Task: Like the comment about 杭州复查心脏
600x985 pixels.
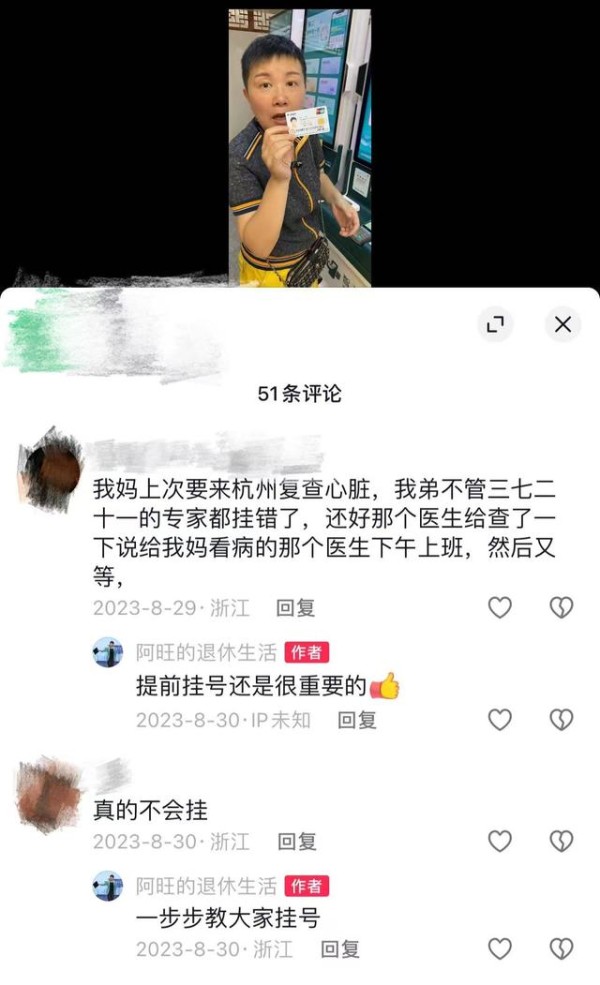Action: click(x=499, y=607)
